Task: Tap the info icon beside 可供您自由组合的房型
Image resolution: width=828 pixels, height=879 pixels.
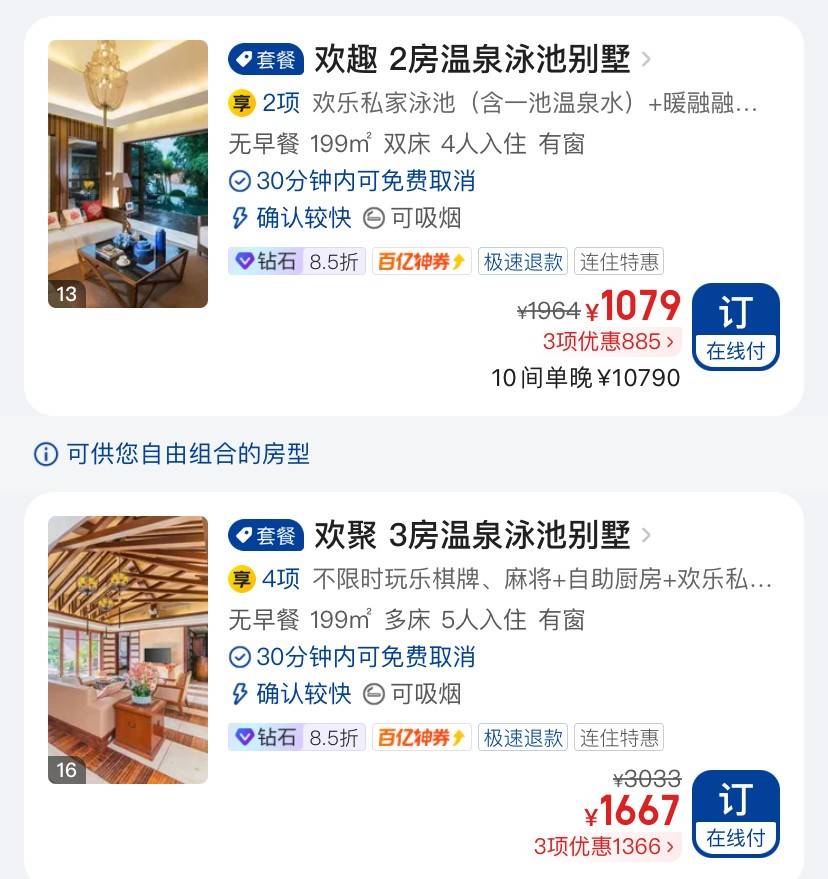Action: 46,454
